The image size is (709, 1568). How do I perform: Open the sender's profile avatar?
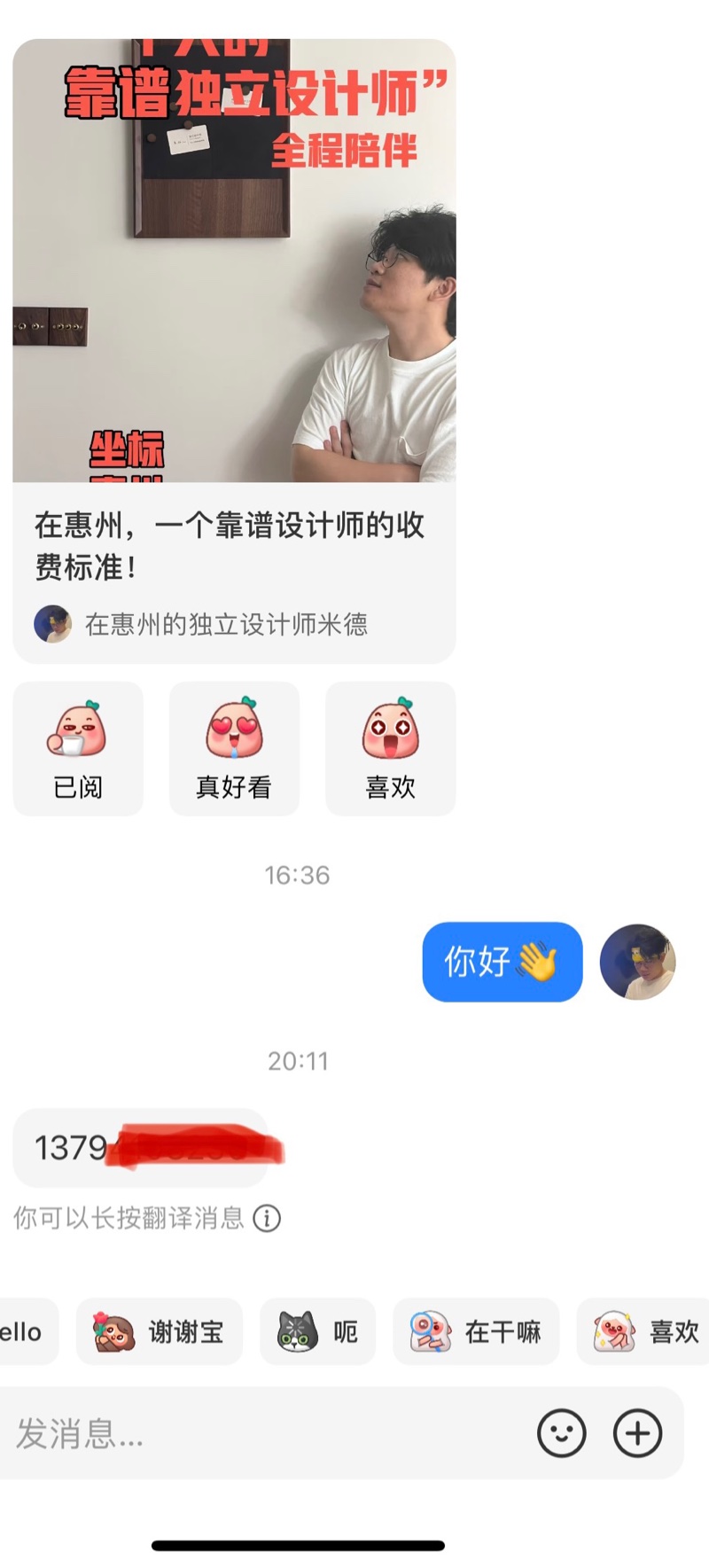(x=637, y=962)
